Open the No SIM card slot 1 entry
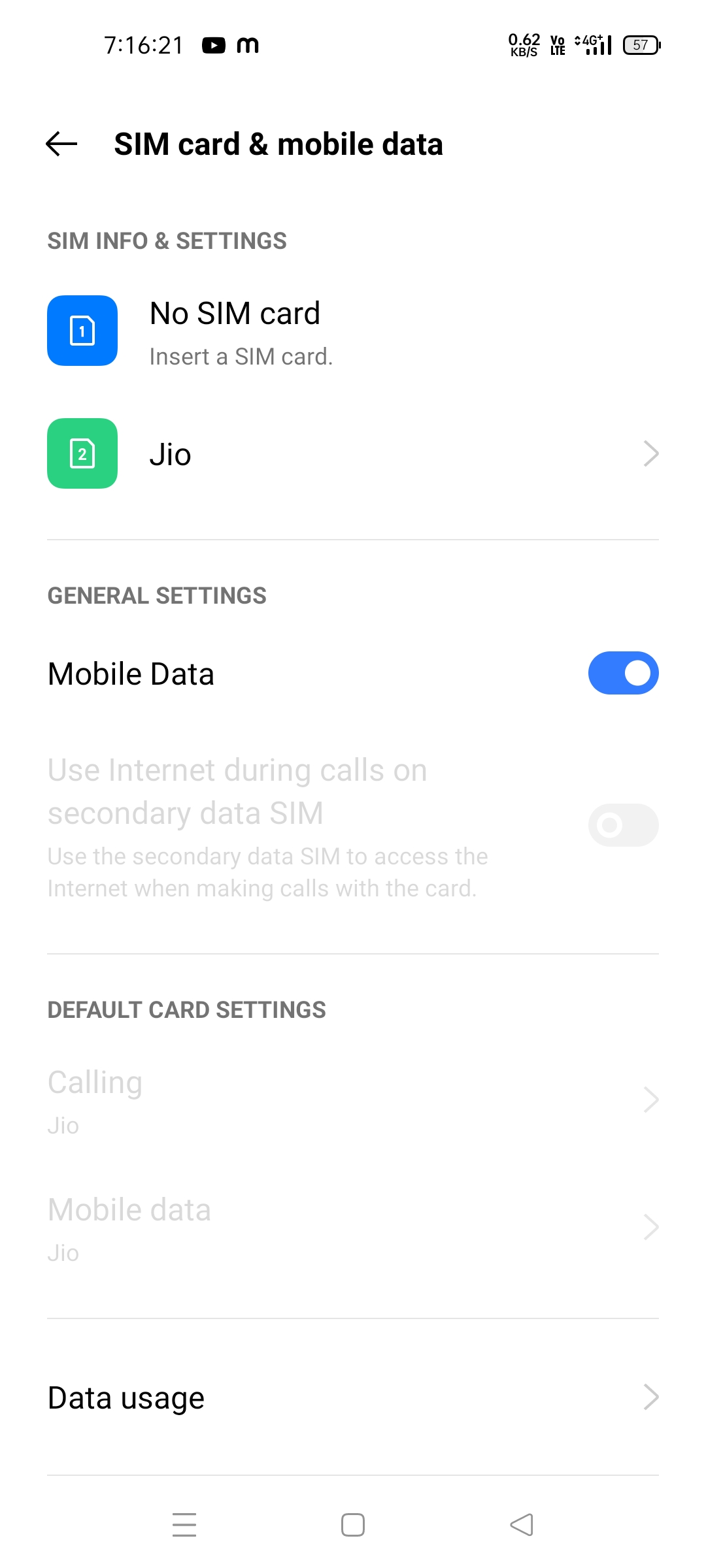Screen dimensions: 706x1568 click(x=235, y=331)
